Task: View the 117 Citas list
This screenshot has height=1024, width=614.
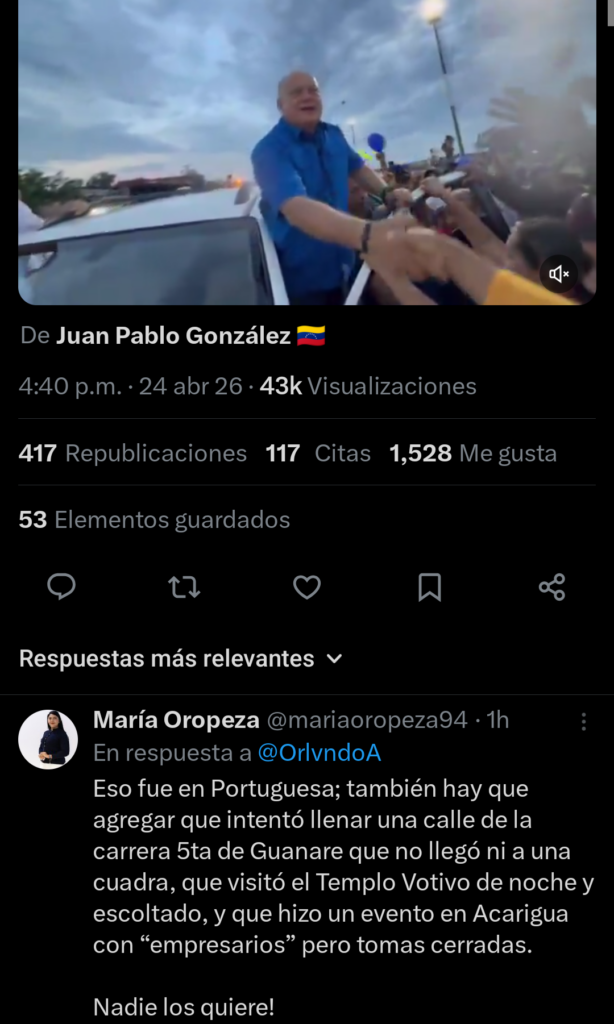Action: (318, 453)
